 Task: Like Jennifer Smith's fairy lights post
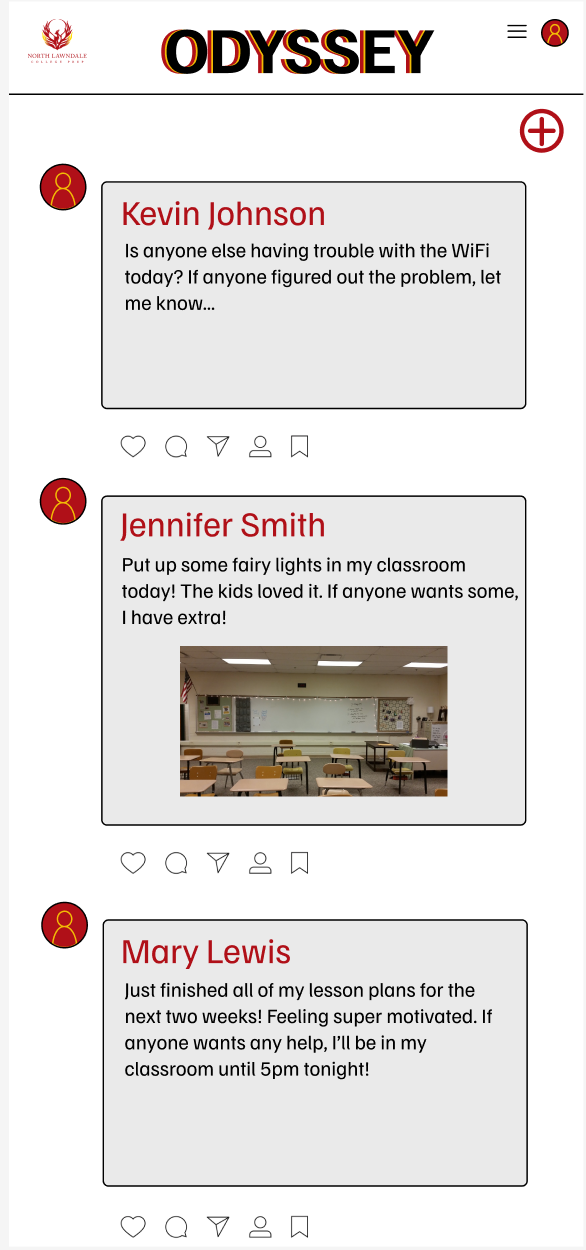click(x=133, y=862)
